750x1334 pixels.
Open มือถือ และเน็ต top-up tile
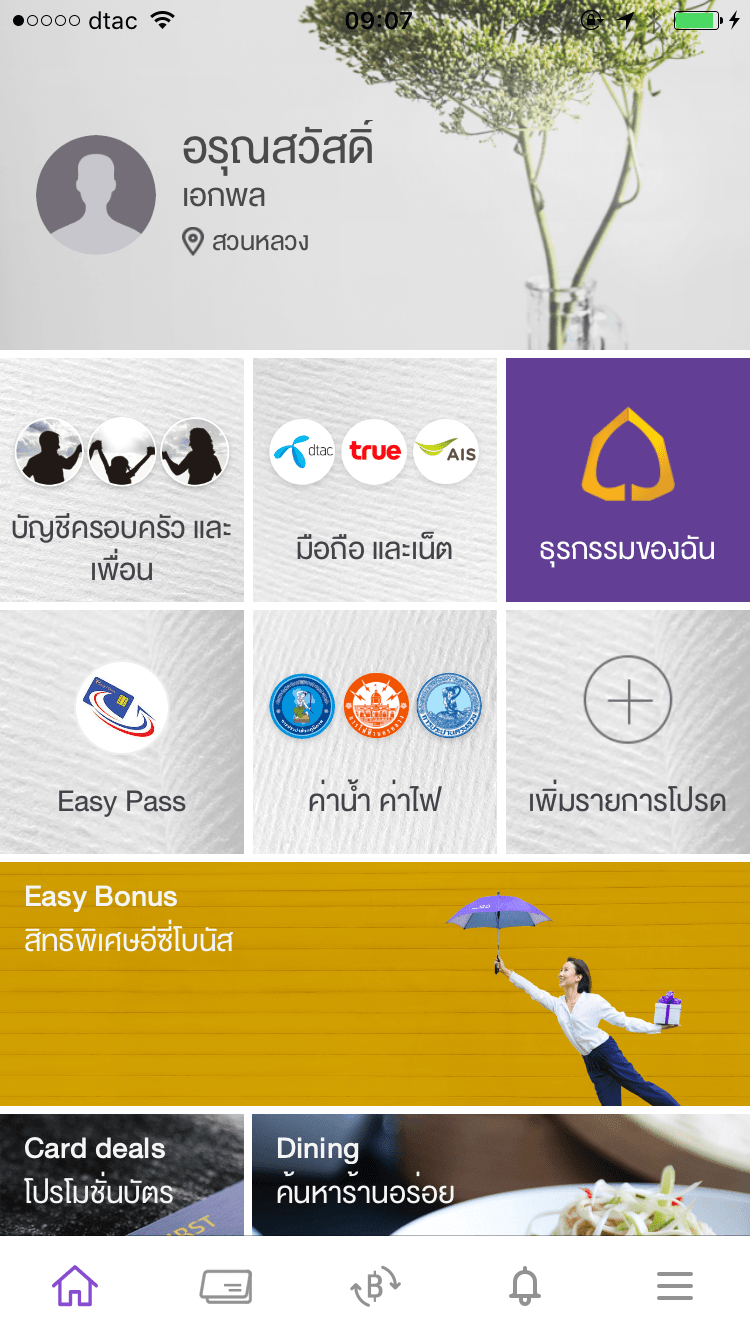click(374, 480)
